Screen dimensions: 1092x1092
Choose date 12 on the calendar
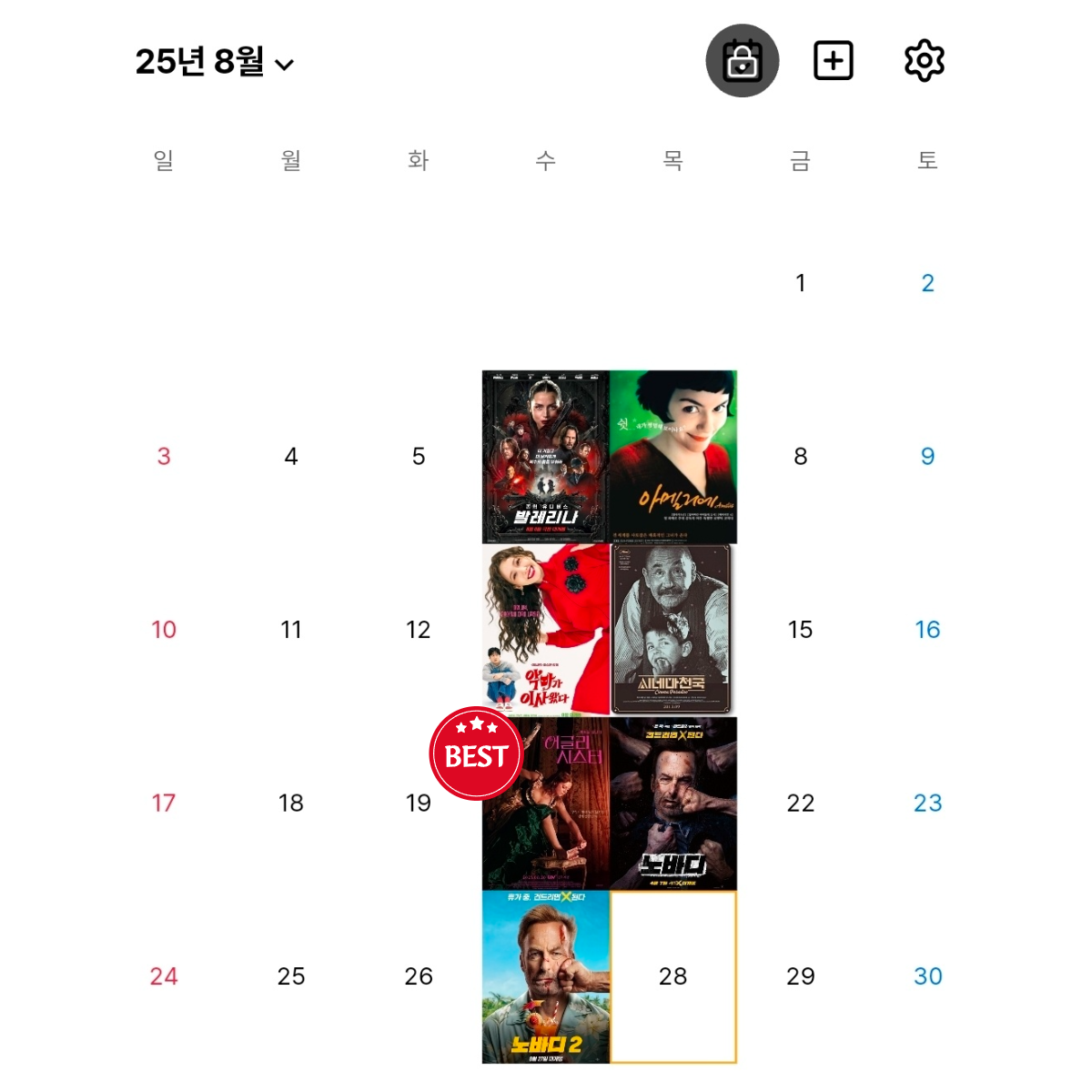coord(419,630)
